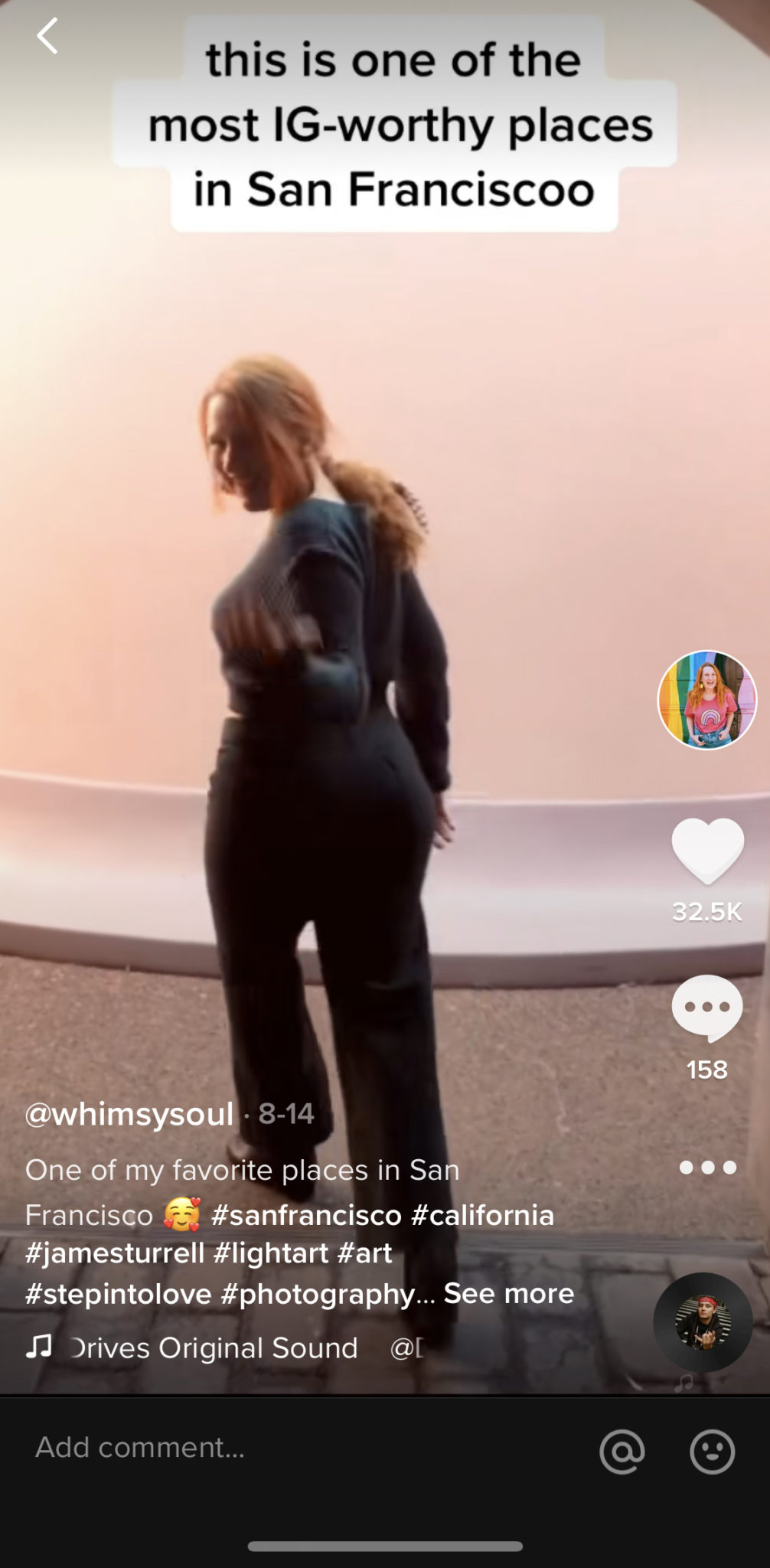
Task: Unfollow via the creator avatar badge
Action: (709, 697)
